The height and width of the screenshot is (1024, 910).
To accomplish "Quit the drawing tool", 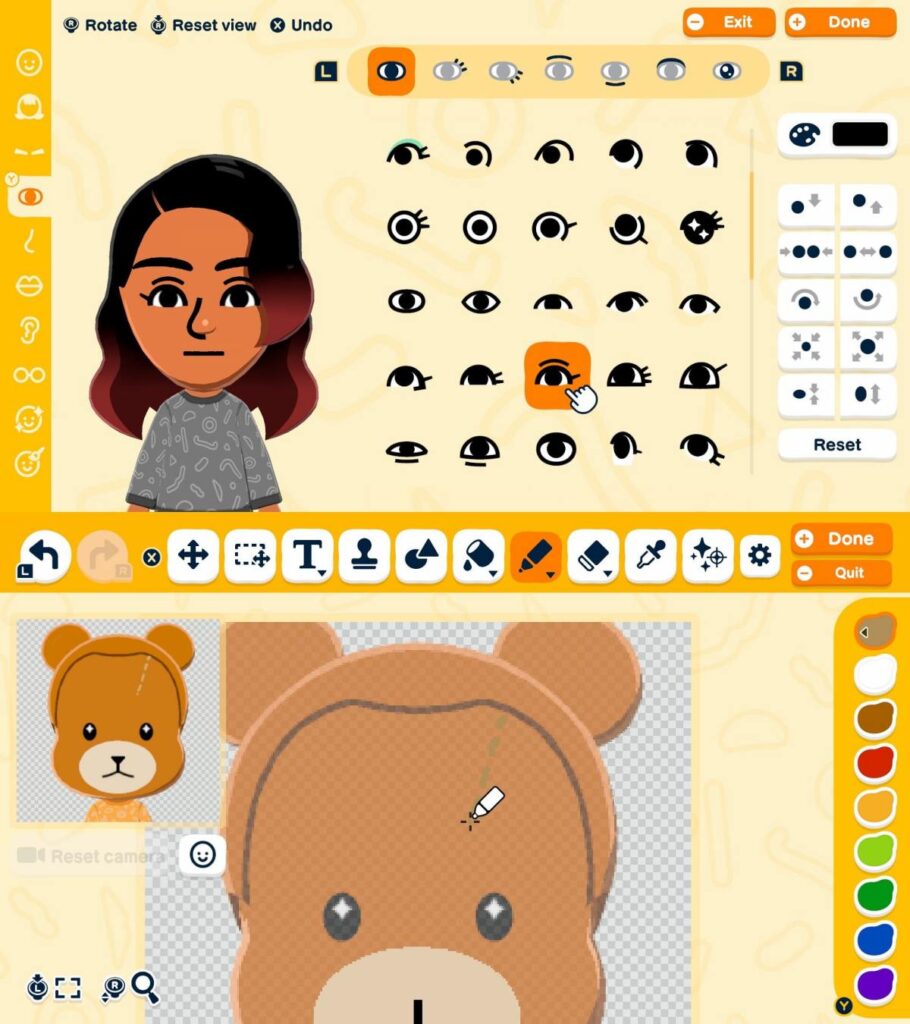I will [840, 573].
